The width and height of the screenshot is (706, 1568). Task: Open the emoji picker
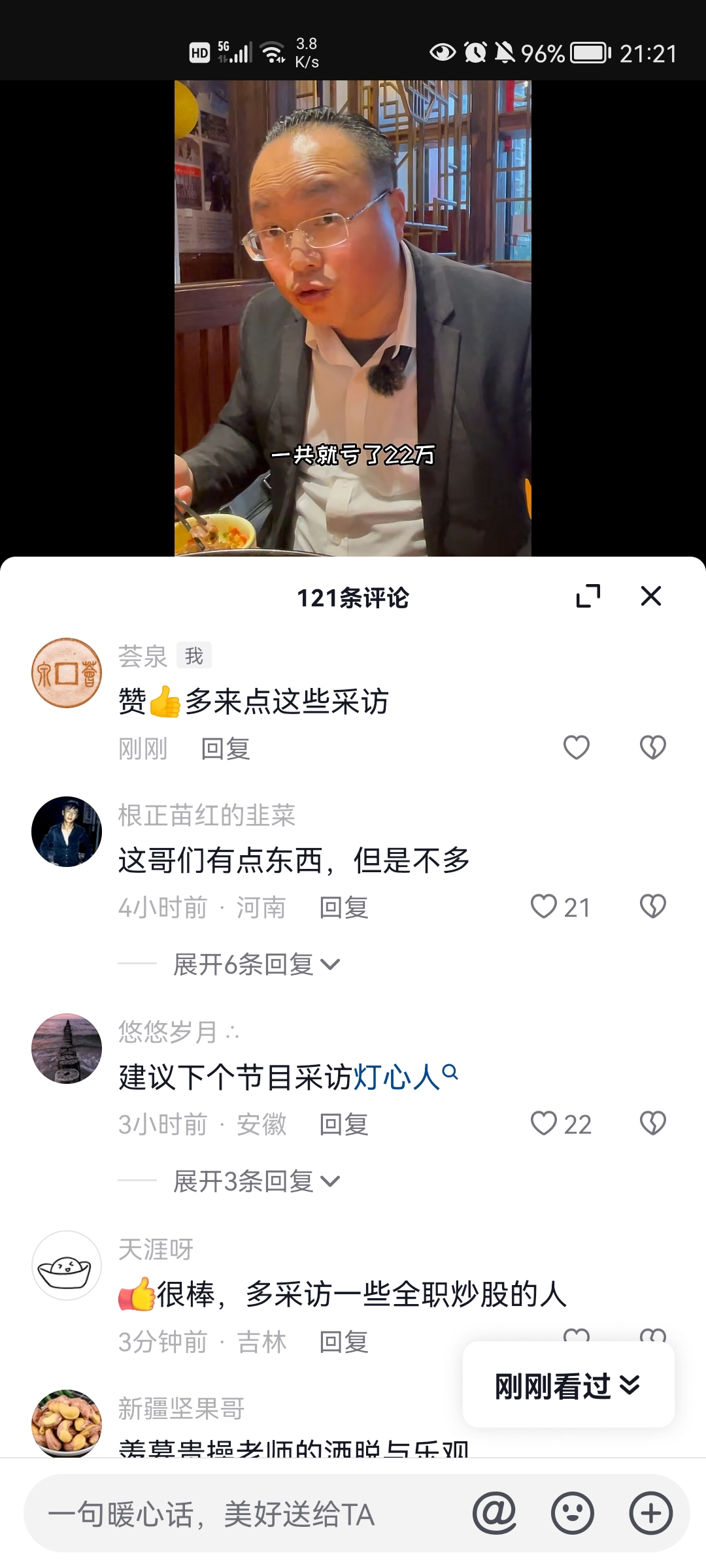point(573,1513)
